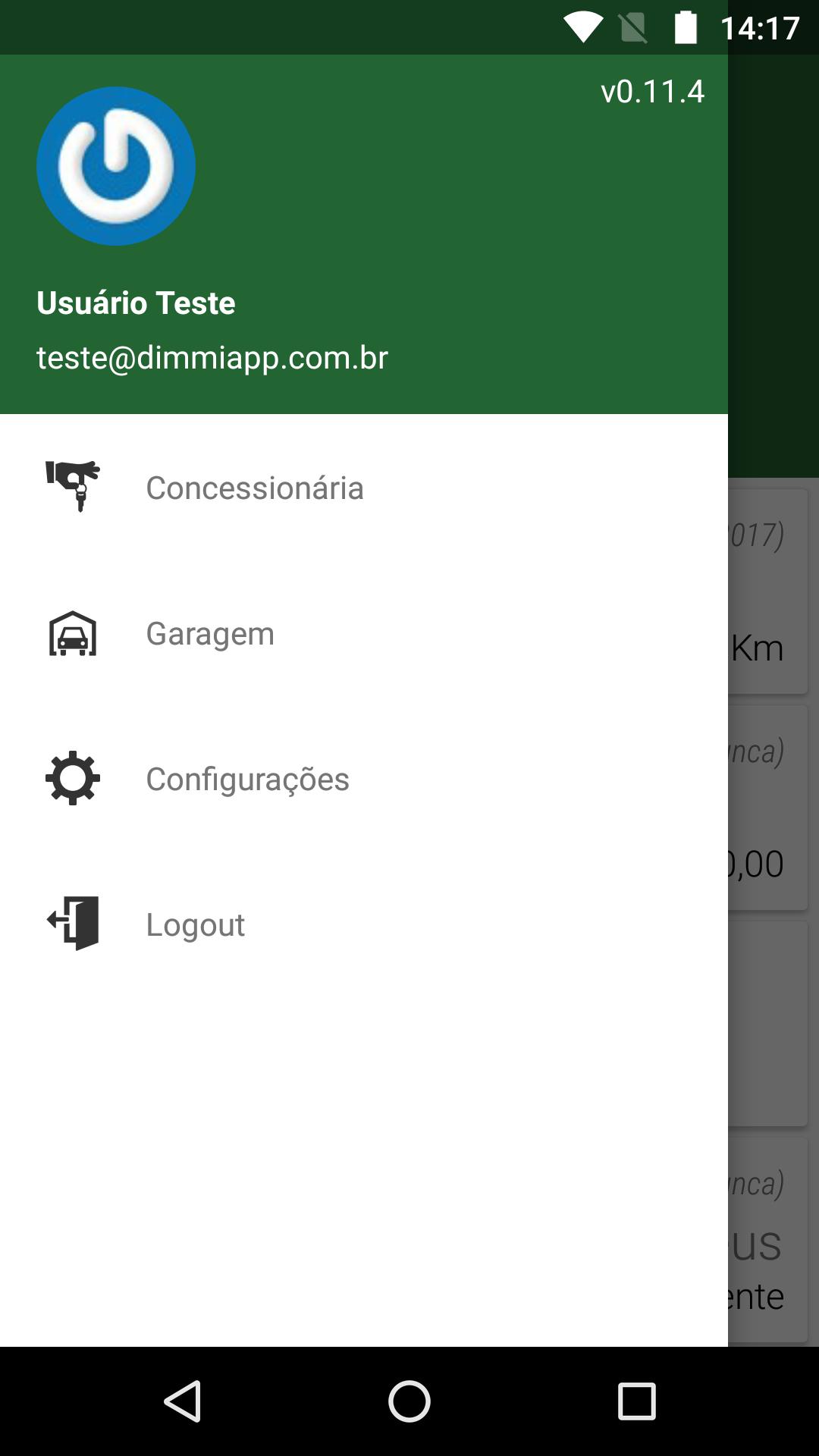Open recent apps overview
Image resolution: width=819 pixels, height=1456 pixels.
point(636,1401)
